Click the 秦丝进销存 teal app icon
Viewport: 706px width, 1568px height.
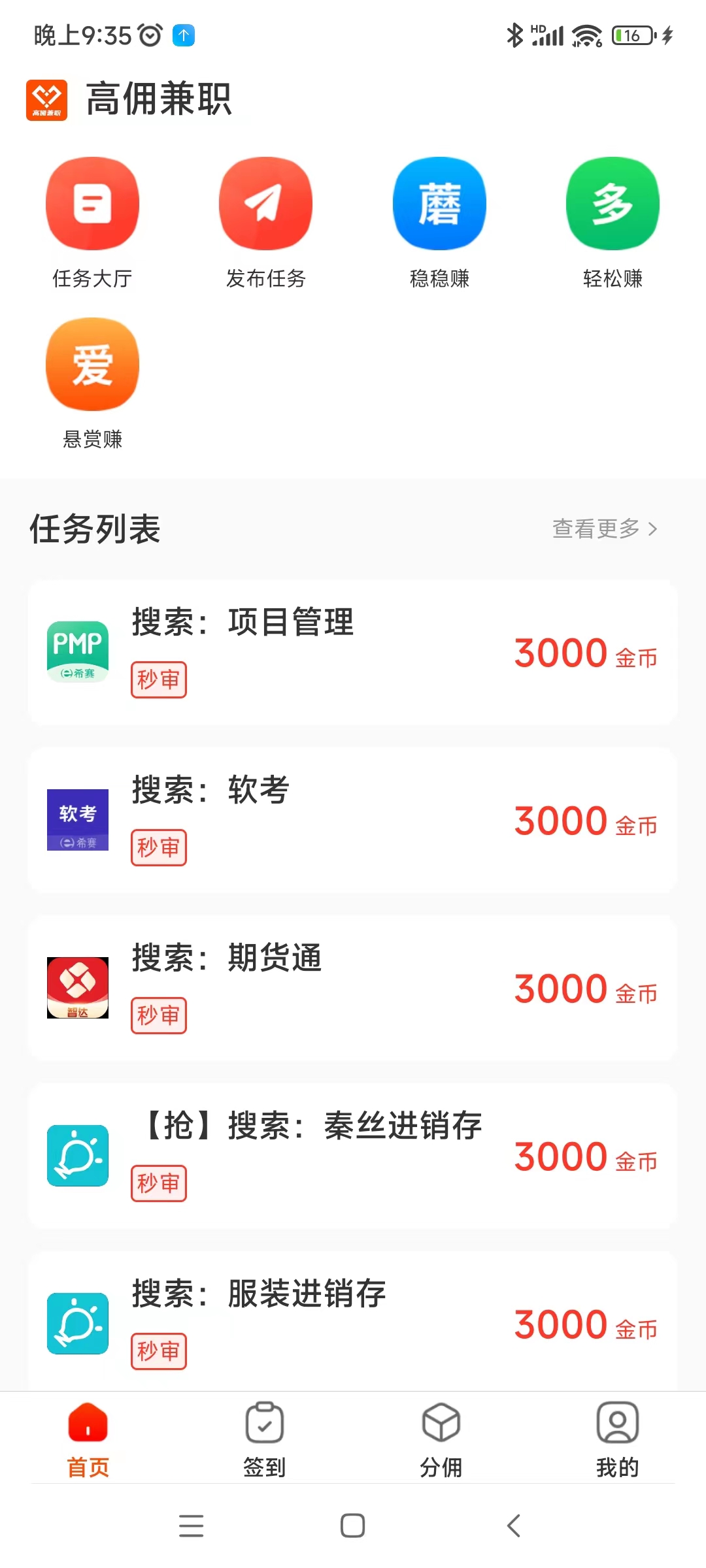click(x=78, y=1155)
